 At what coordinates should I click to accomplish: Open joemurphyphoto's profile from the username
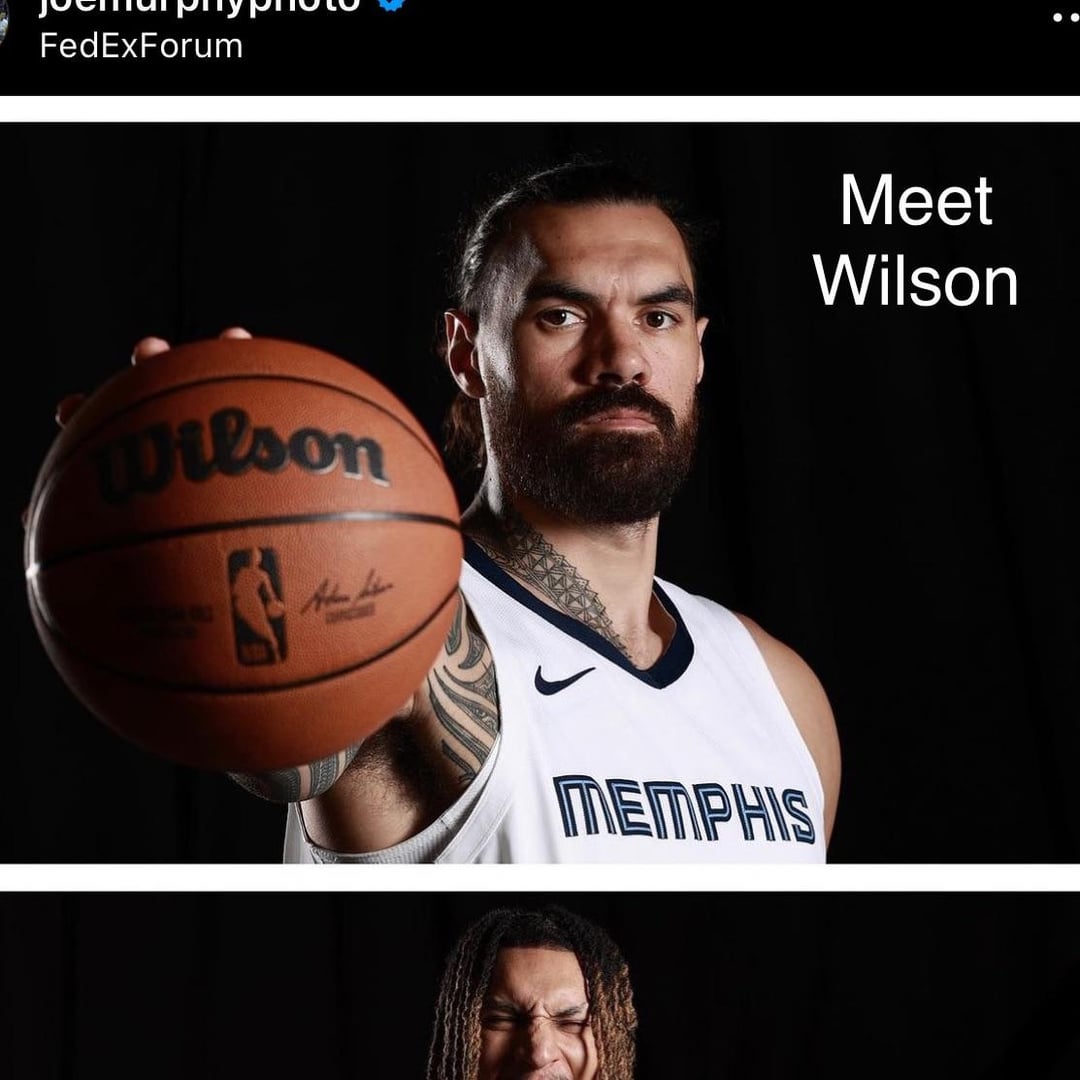[x=198, y=6]
